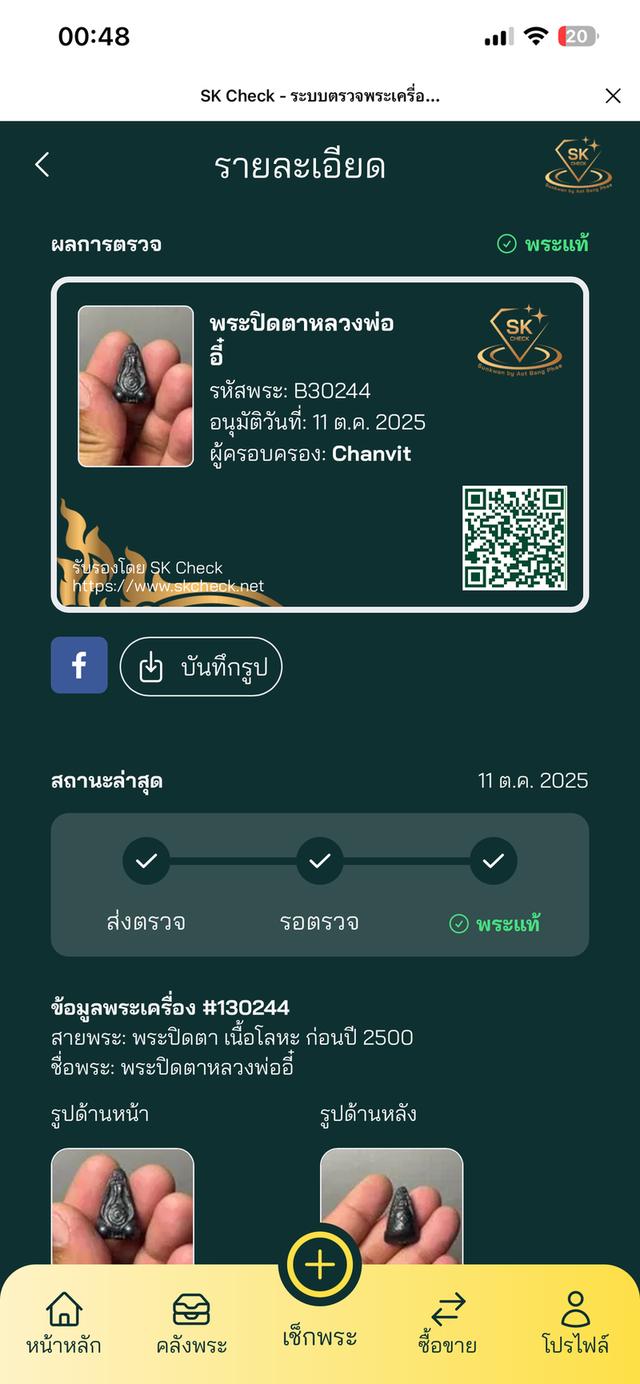Tap the เช็กพระ plus button
Viewport: 640px width, 1384px height.
(x=320, y=1266)
